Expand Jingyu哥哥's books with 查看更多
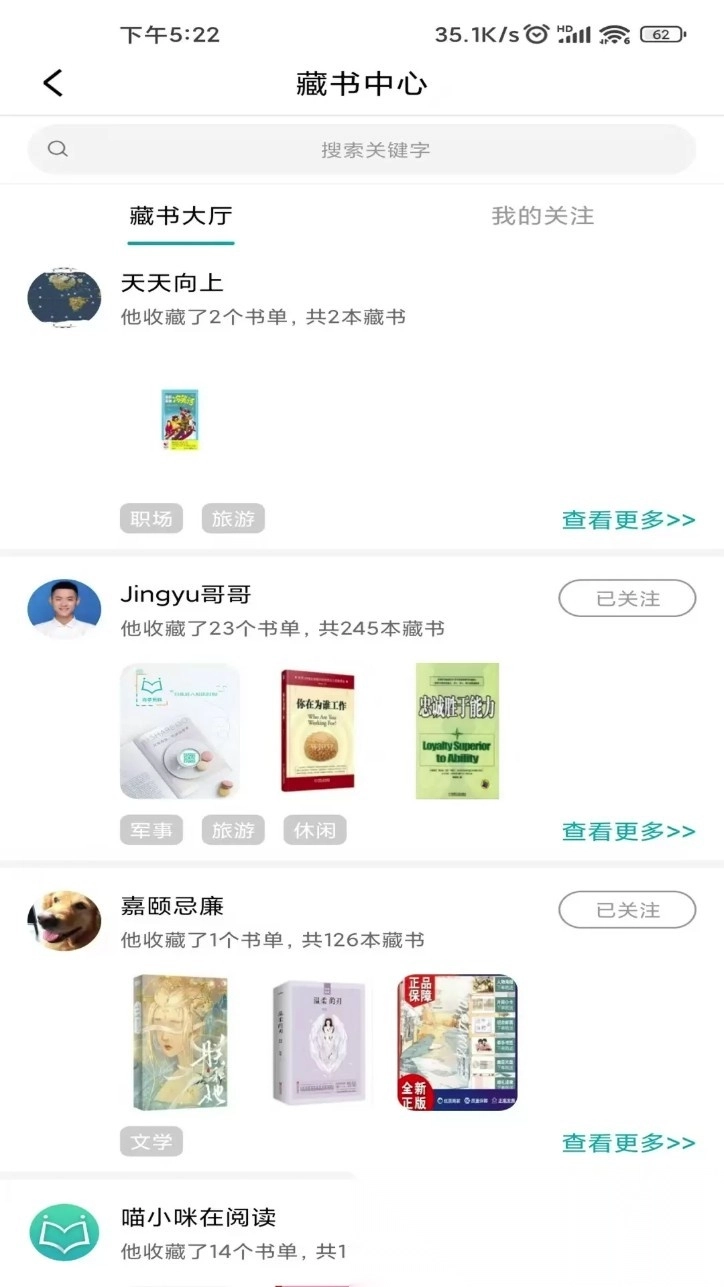This screenshot has width=724, height=1287. [628, 831]
